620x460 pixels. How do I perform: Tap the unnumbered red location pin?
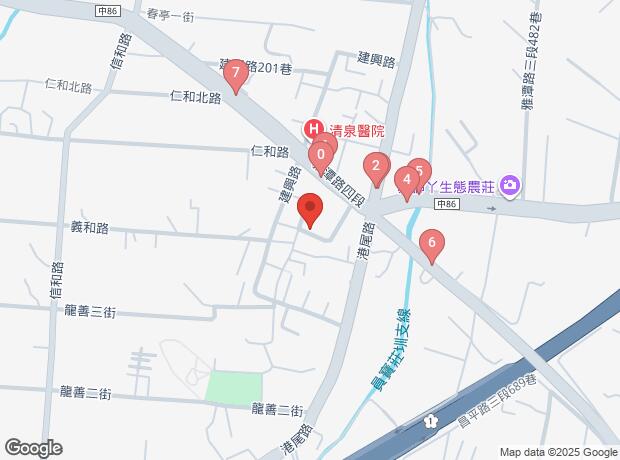click(x=310, y=211)
